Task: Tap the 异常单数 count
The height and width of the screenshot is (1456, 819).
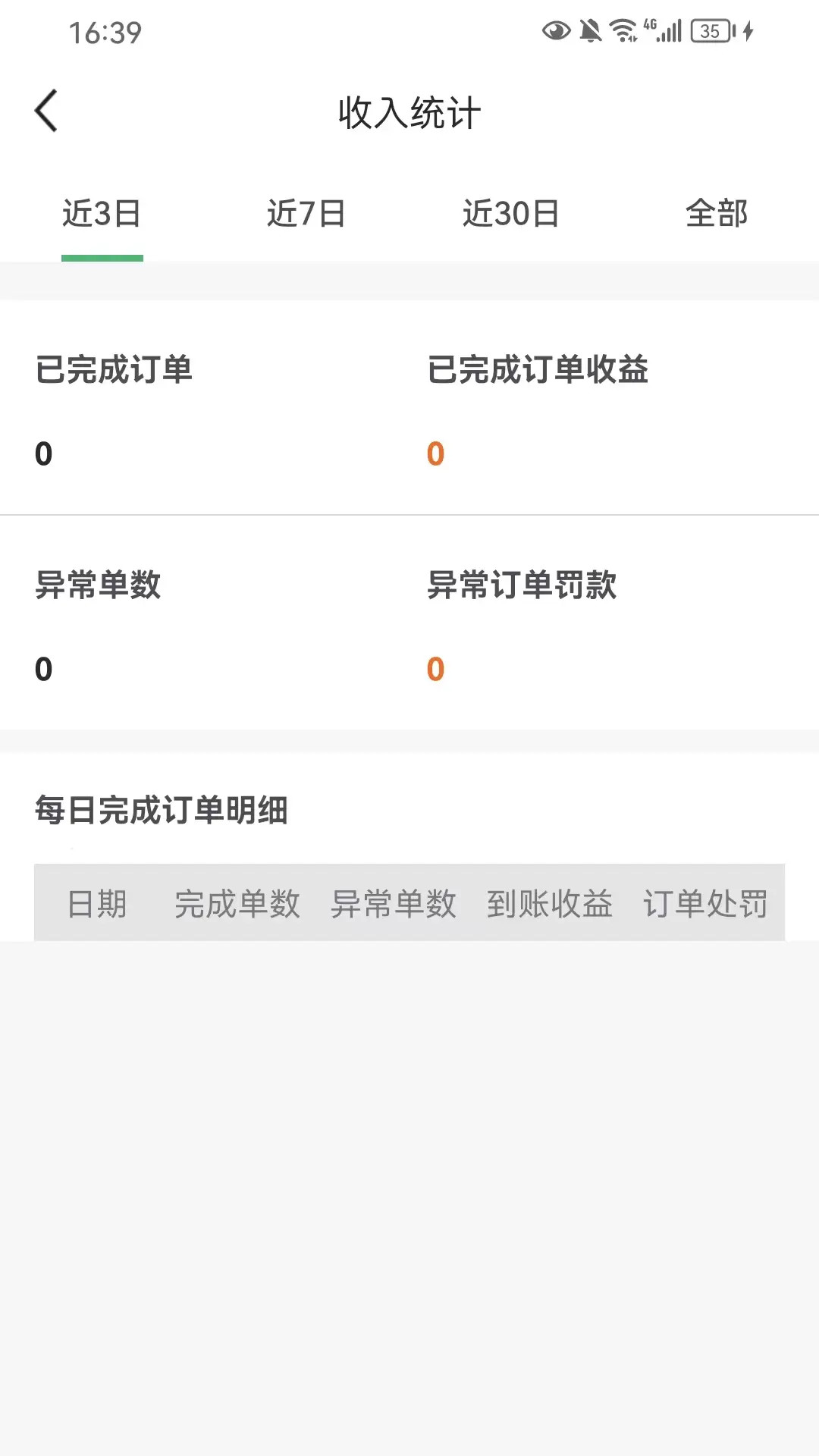Action: 44,667
